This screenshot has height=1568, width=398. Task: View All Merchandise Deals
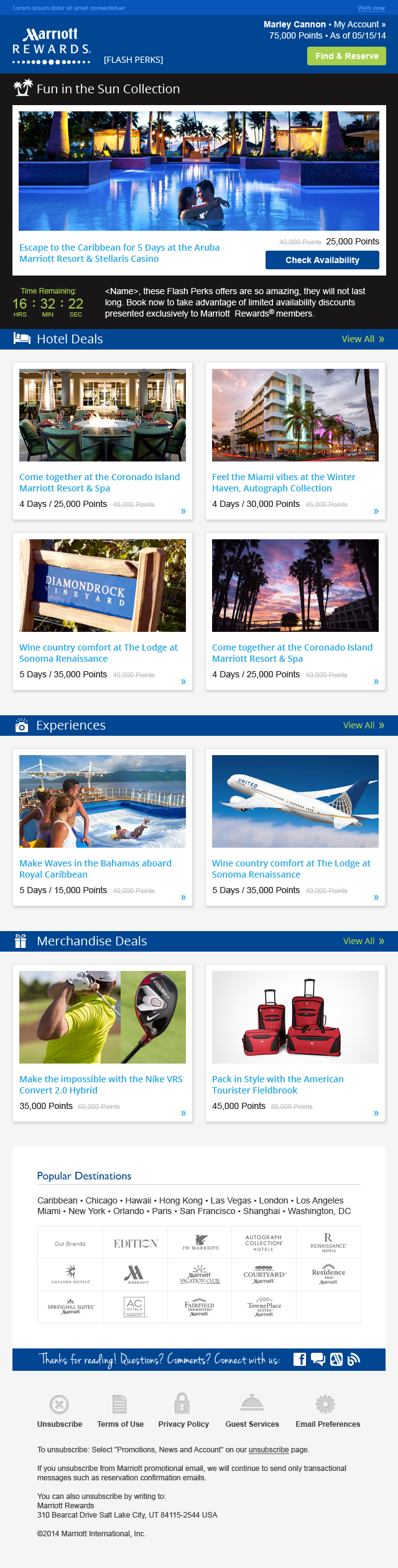coord(363,941)
